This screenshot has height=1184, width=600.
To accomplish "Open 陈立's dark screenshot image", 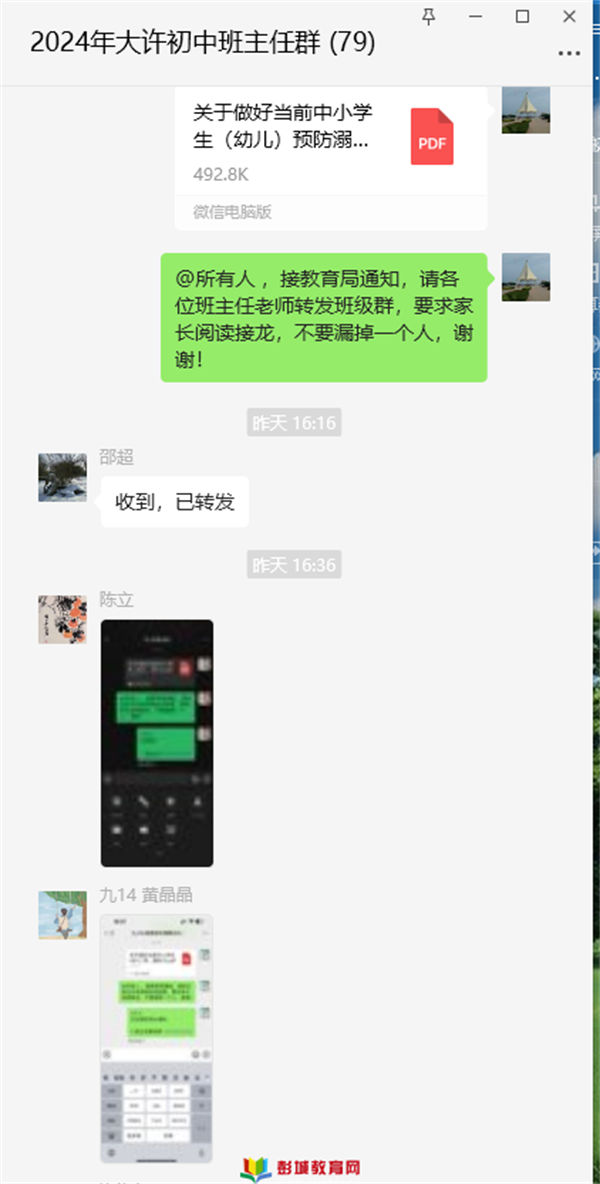I will (x=157, y=743).
